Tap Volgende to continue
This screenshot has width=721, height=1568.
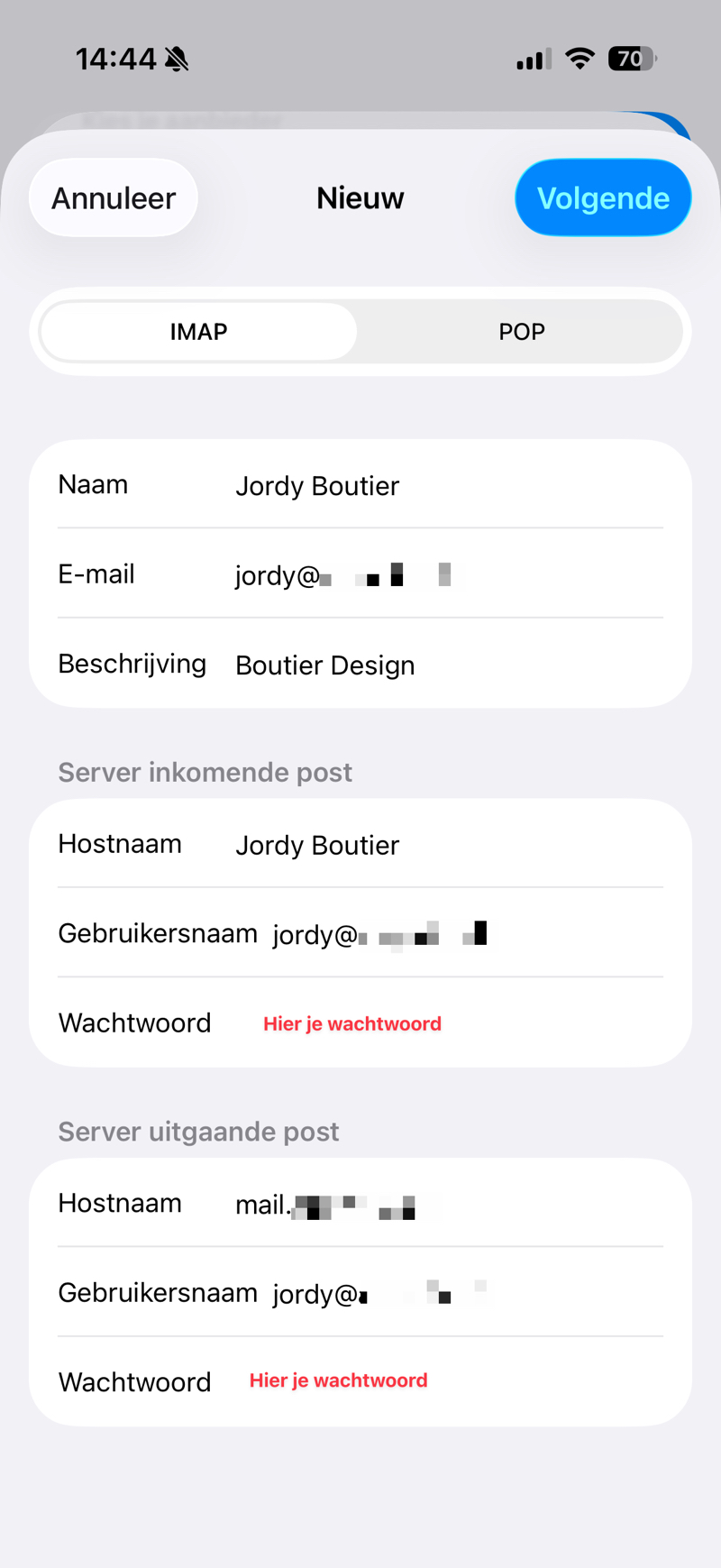pos(603,198)
